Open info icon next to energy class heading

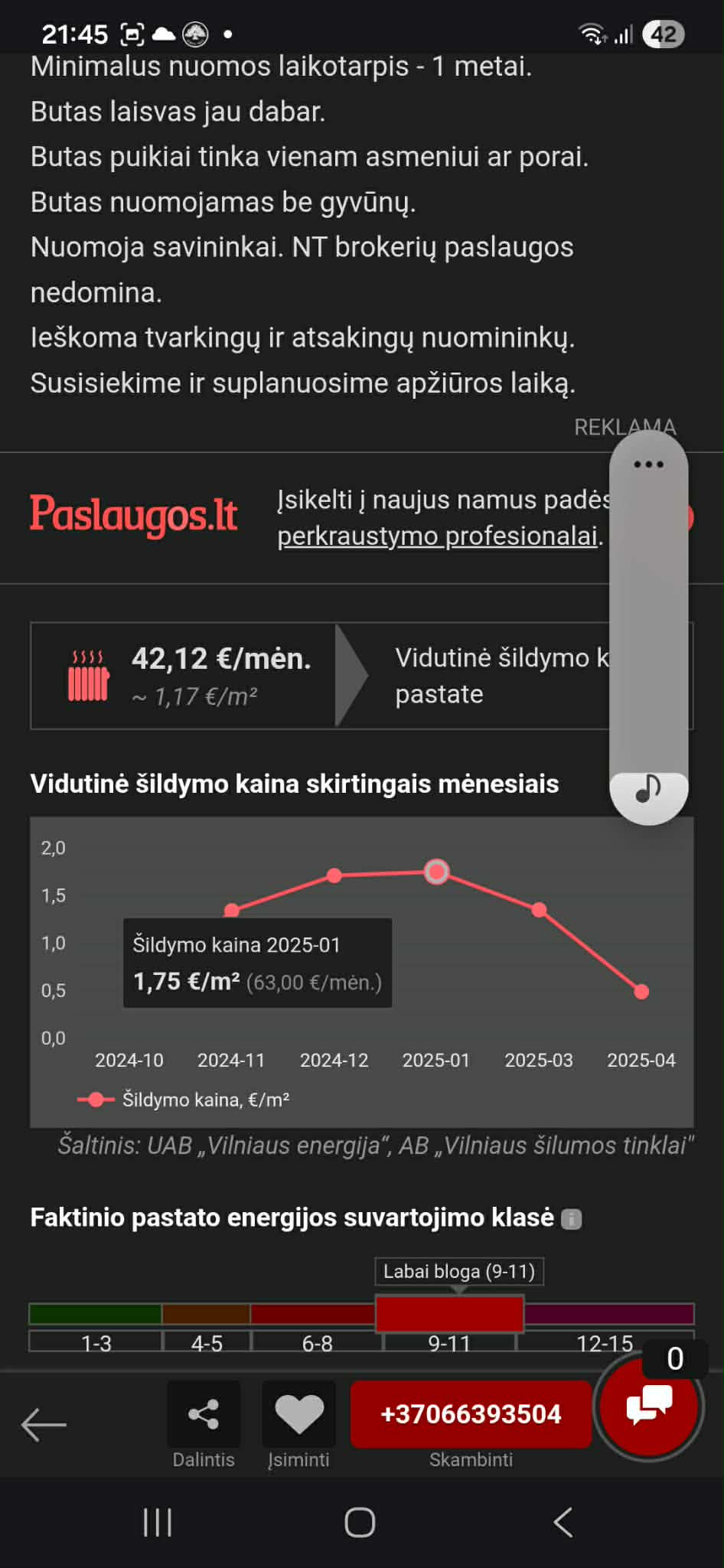click(571, 1219)
